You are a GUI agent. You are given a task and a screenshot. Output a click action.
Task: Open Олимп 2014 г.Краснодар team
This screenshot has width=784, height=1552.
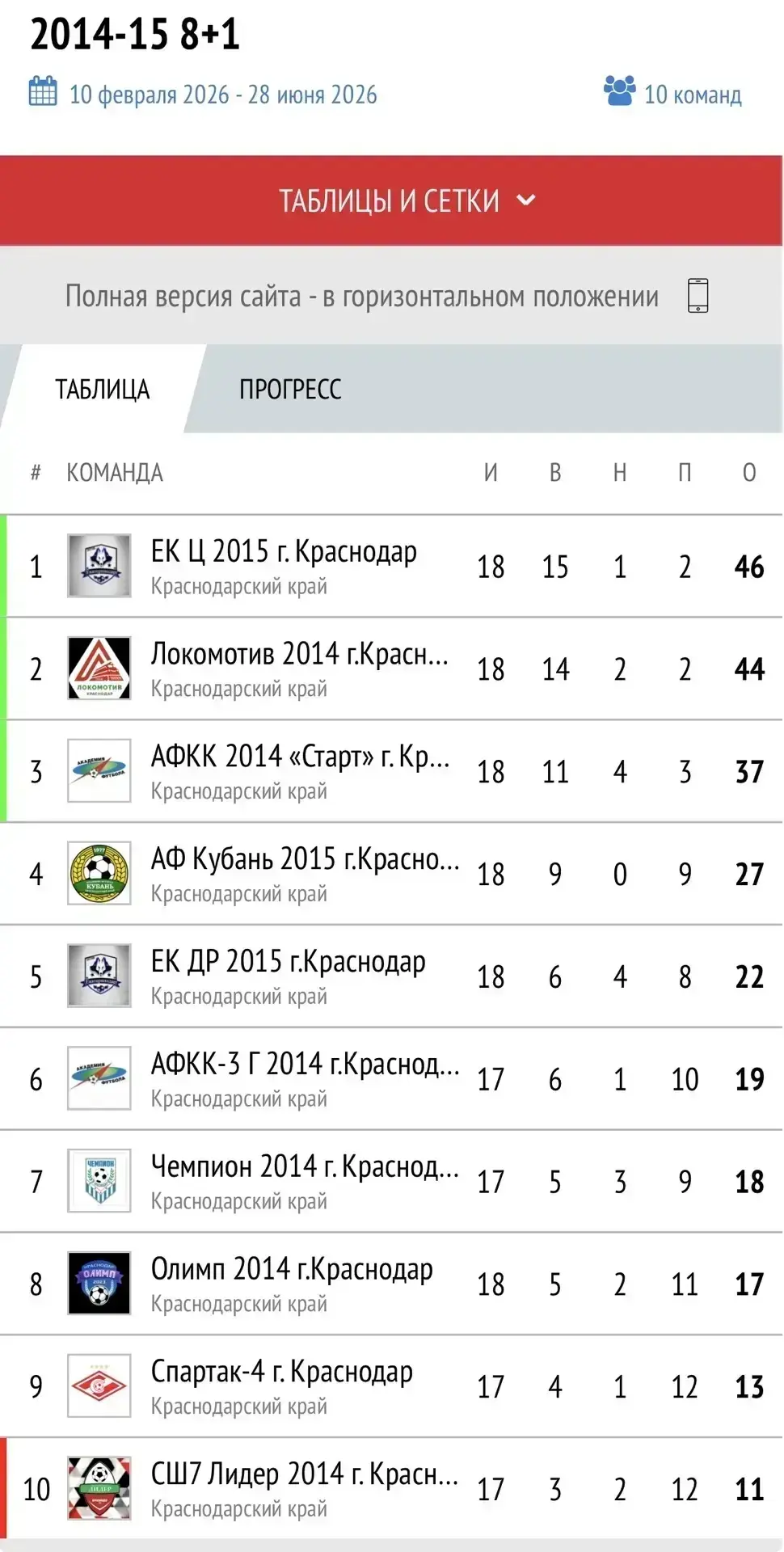click(x=292, y=1270)
